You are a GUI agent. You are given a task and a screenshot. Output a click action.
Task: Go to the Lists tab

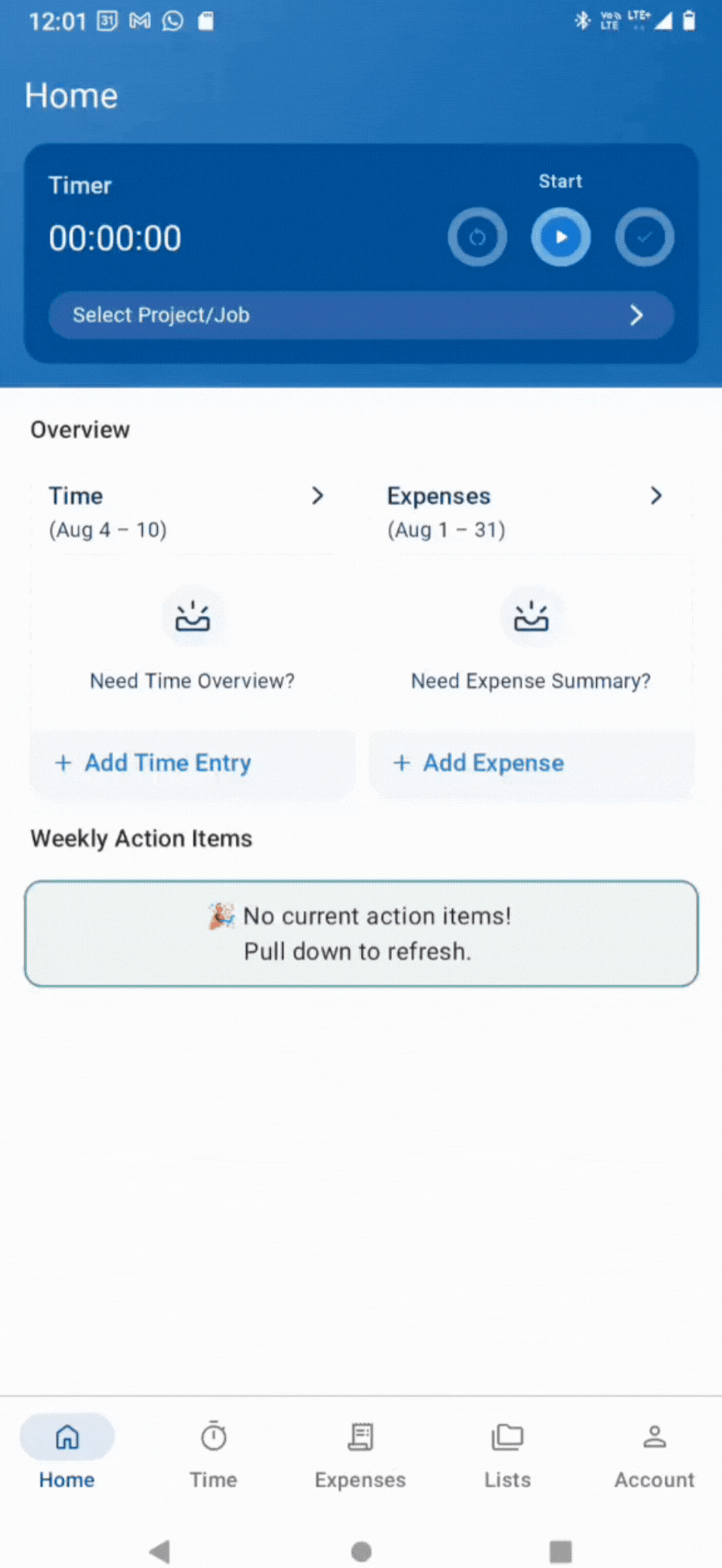pos(507,1454)
